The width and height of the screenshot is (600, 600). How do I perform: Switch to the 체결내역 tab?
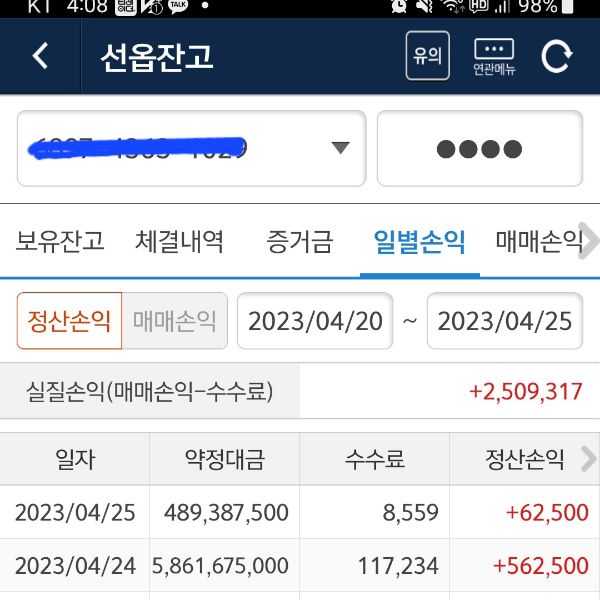179,241
